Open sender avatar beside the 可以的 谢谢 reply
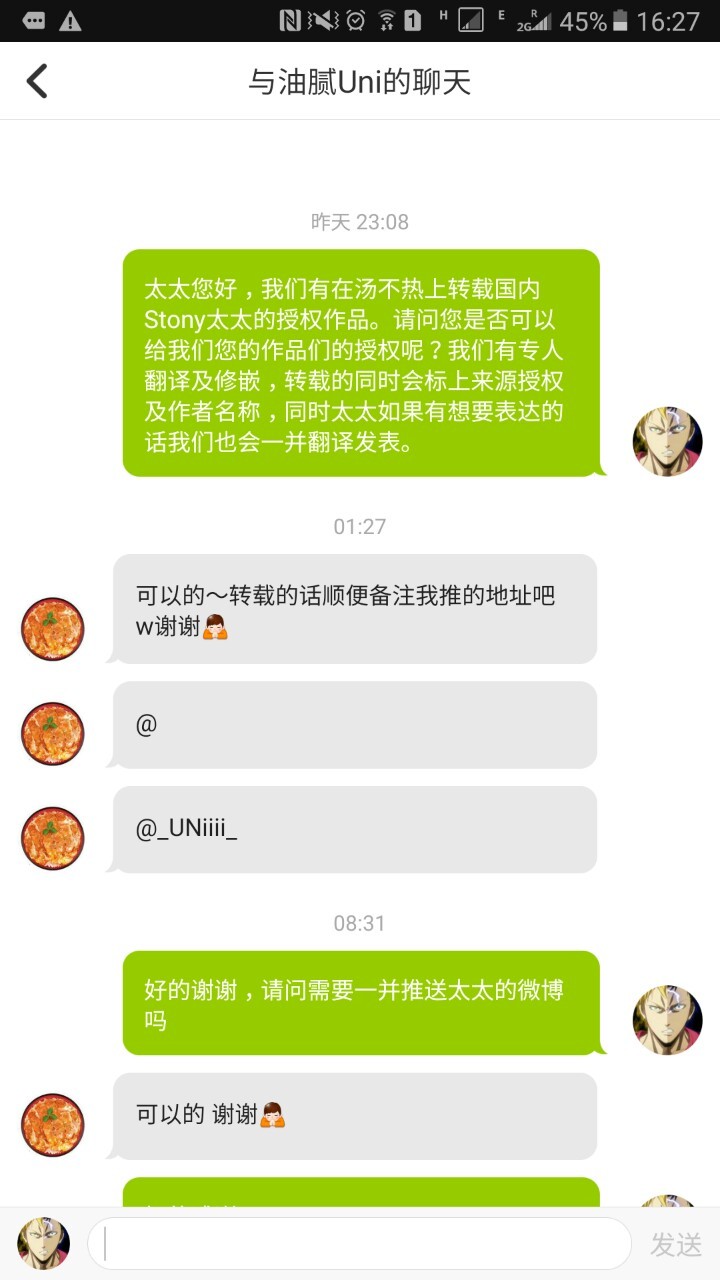 [53, 1125]
